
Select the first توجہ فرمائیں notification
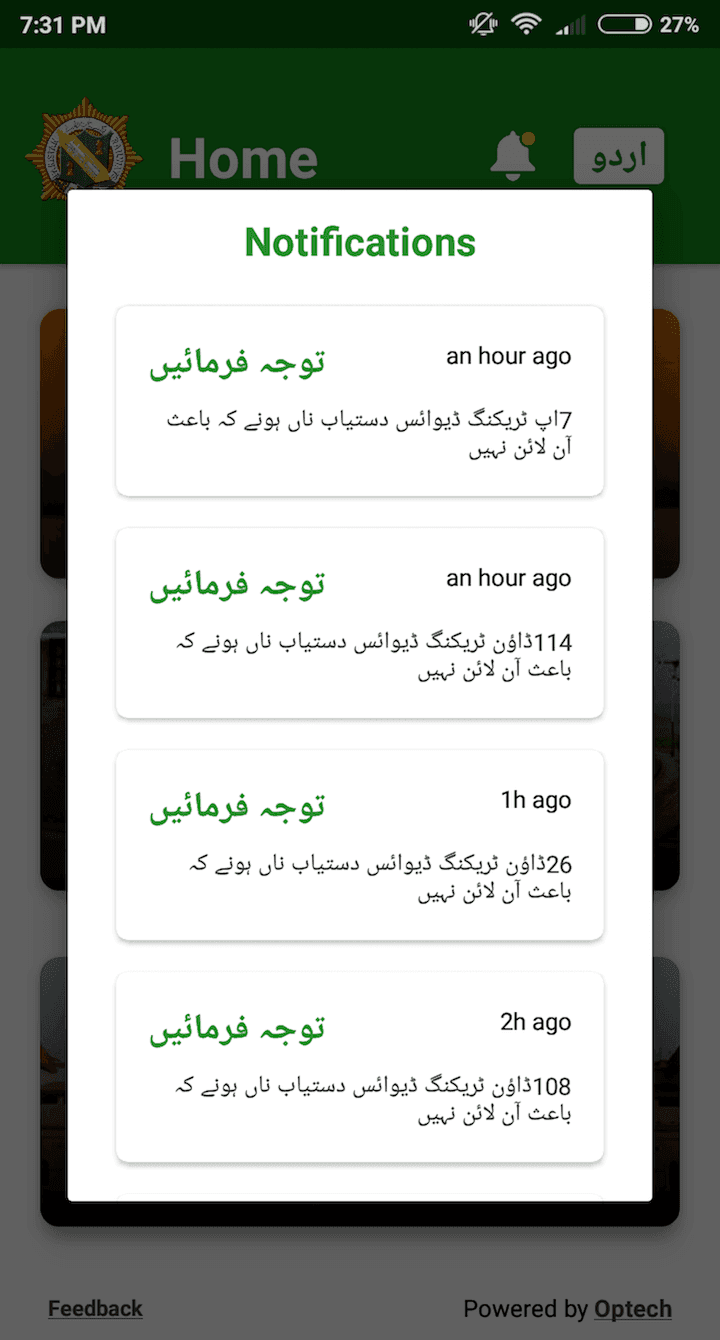[359, 398]
